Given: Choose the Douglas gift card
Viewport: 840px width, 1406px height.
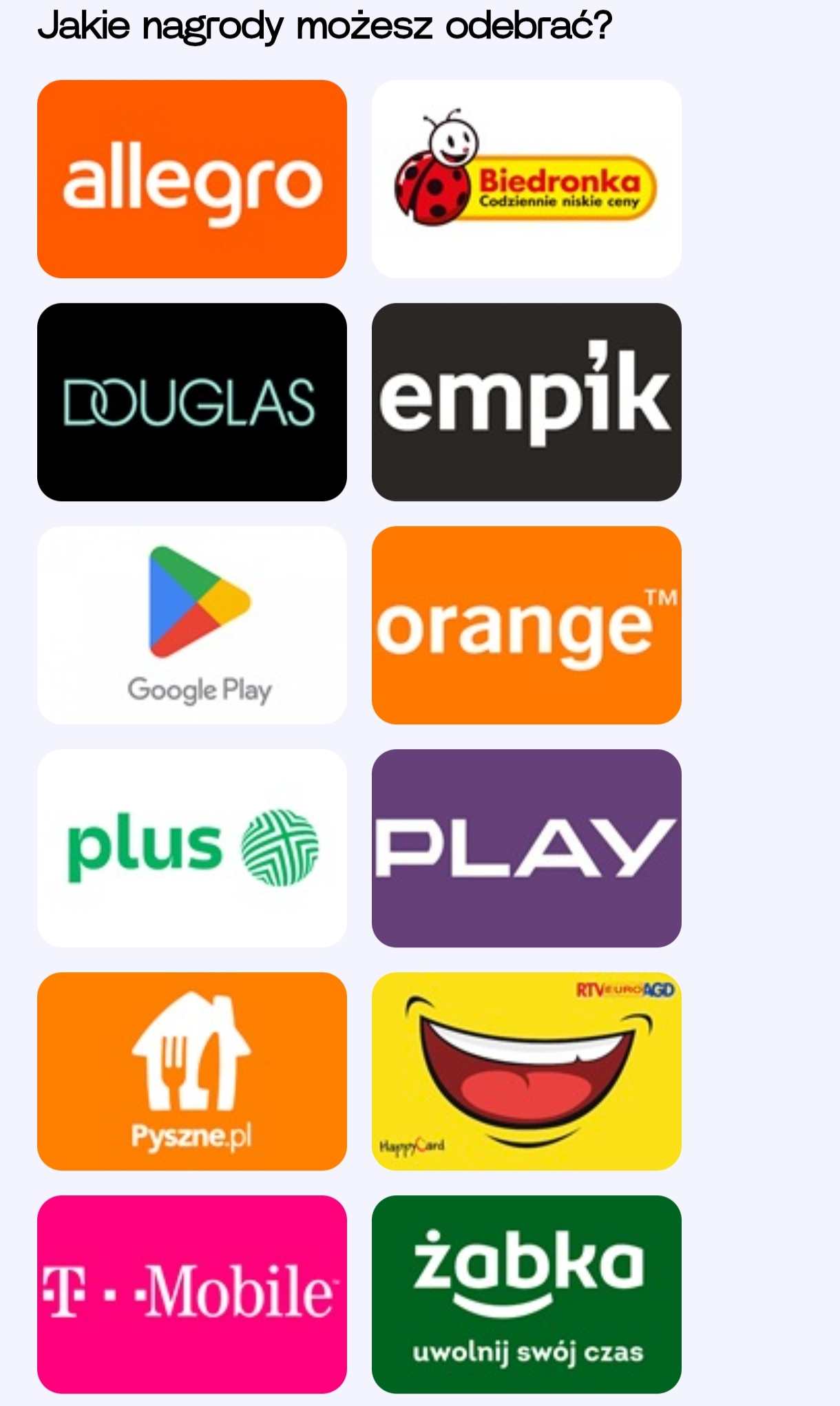Looking at the screenshot, I should click(192, 402).
